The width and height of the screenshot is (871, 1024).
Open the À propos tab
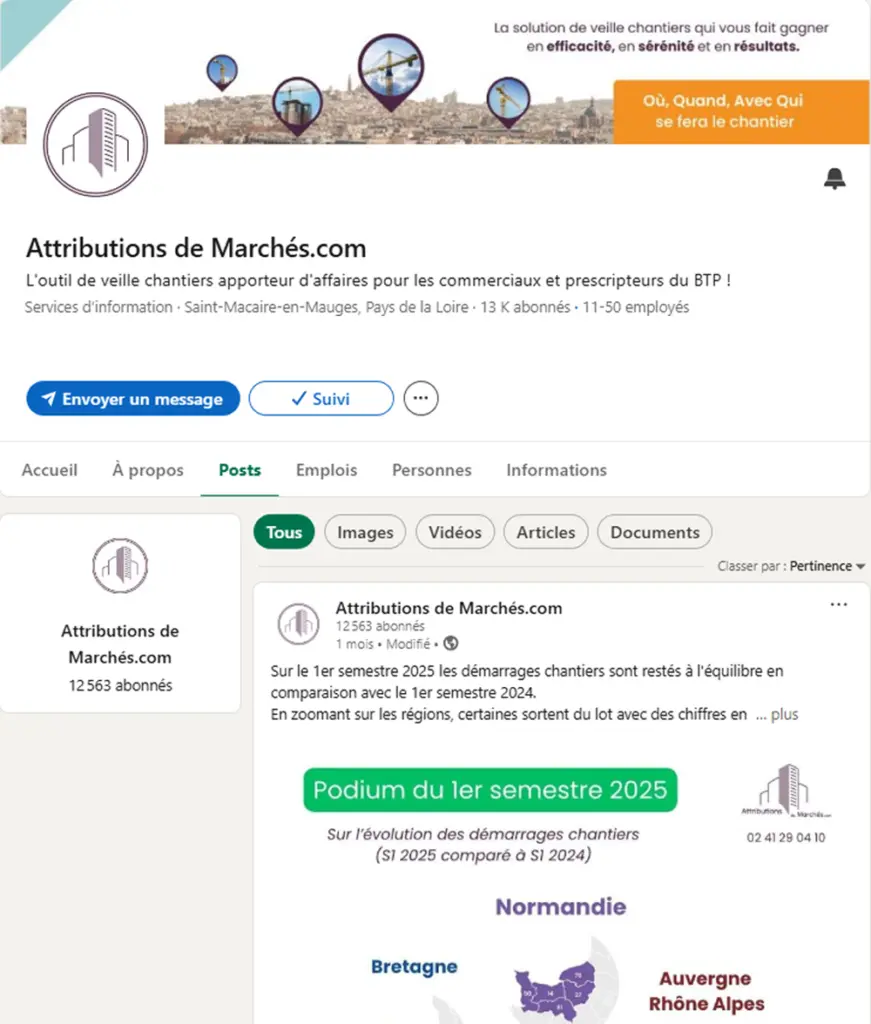click(x=148, y=470)
